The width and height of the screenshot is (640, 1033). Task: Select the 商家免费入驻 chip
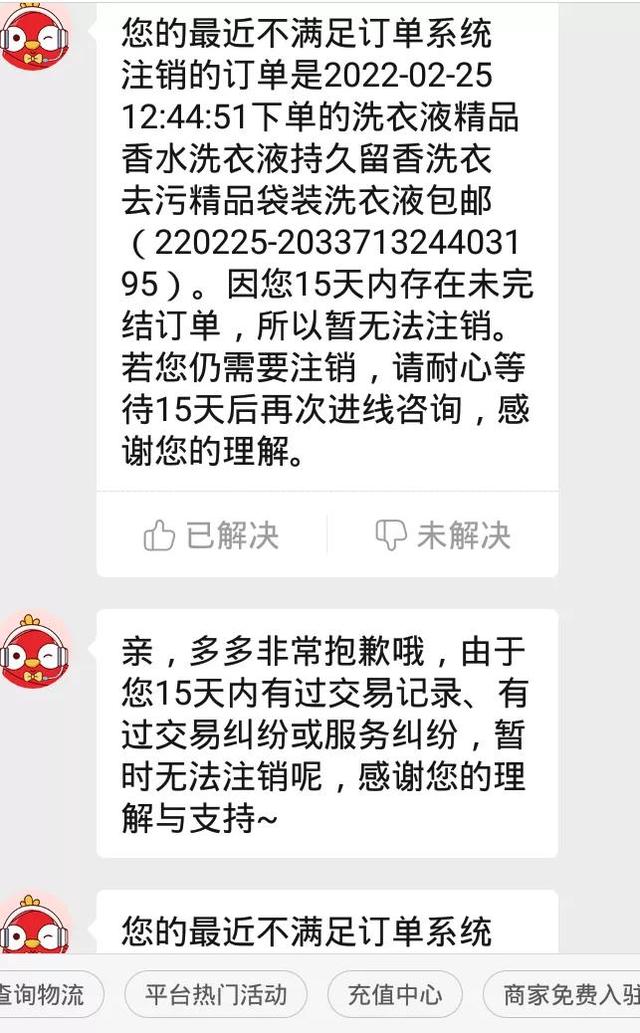pos(565,994)
